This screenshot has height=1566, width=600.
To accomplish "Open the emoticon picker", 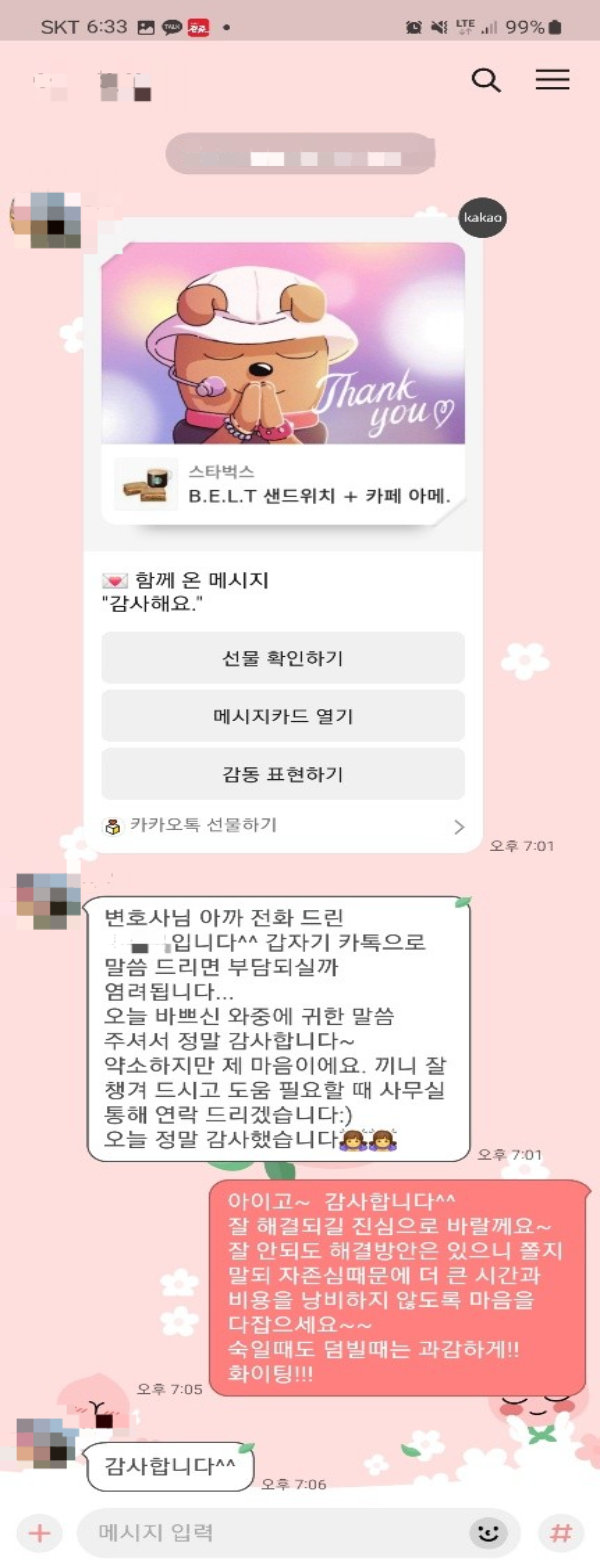I will tap(488, 1533).
